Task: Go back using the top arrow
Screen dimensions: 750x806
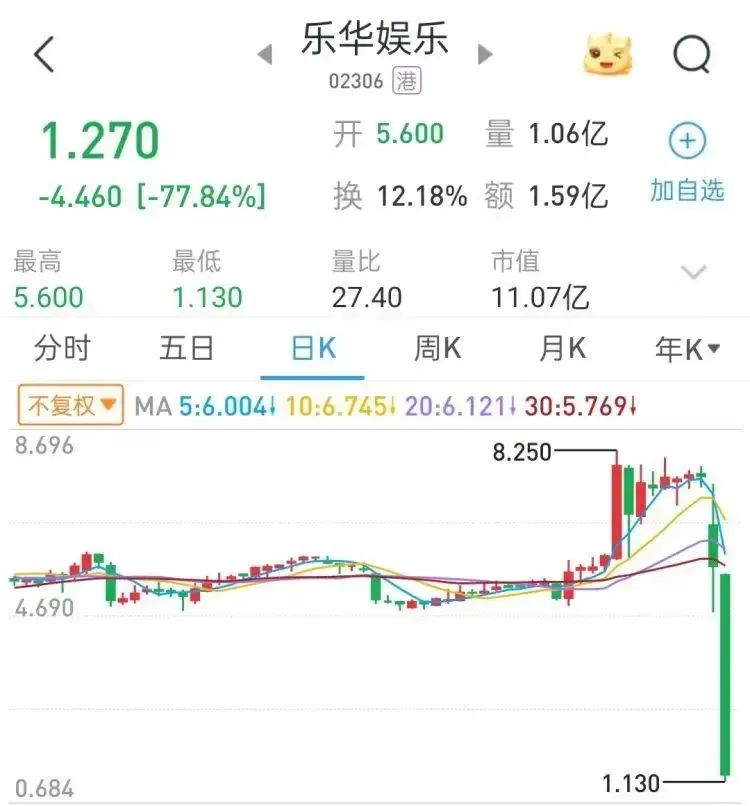Action: (x=44, y=55)
